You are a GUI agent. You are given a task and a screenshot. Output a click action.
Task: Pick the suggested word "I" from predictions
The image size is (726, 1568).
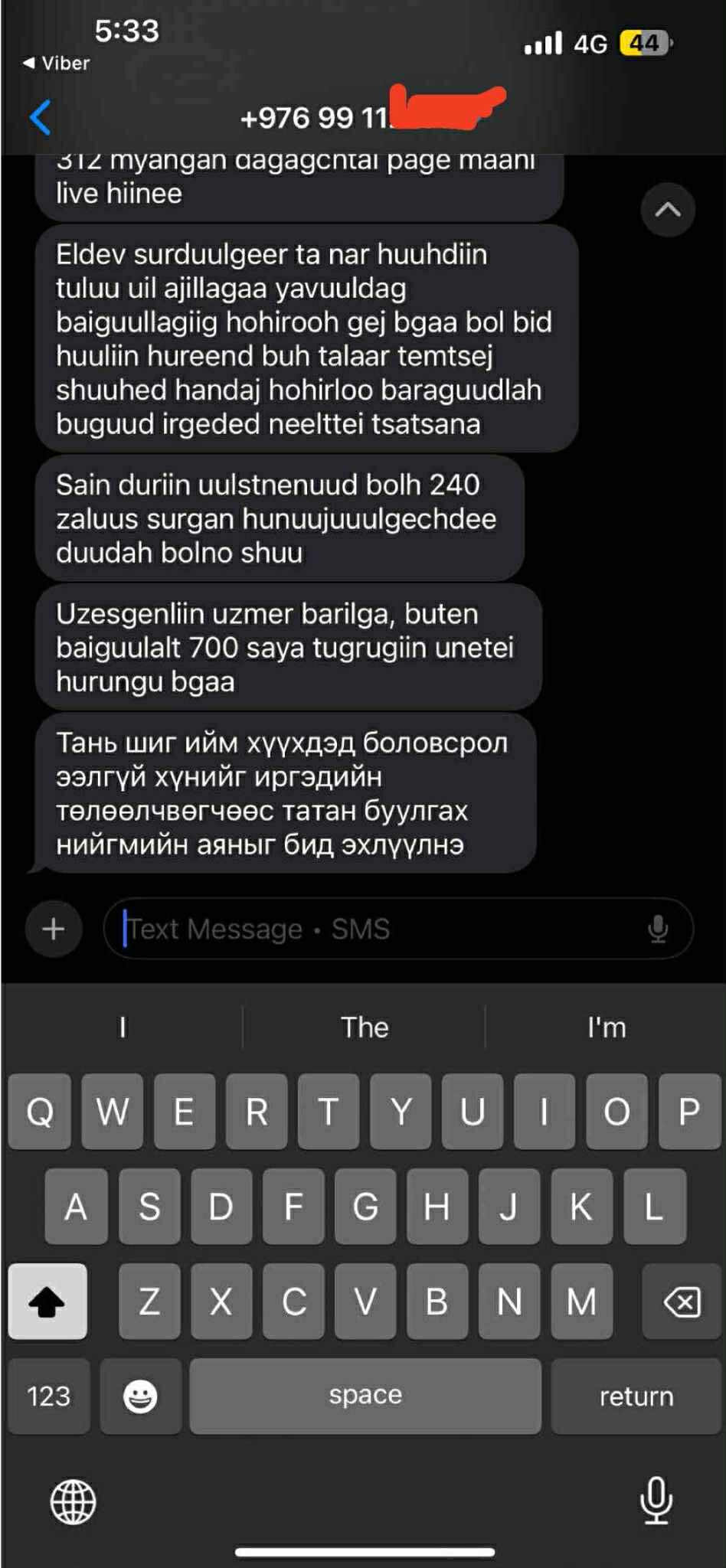(x=123, y=1027)
